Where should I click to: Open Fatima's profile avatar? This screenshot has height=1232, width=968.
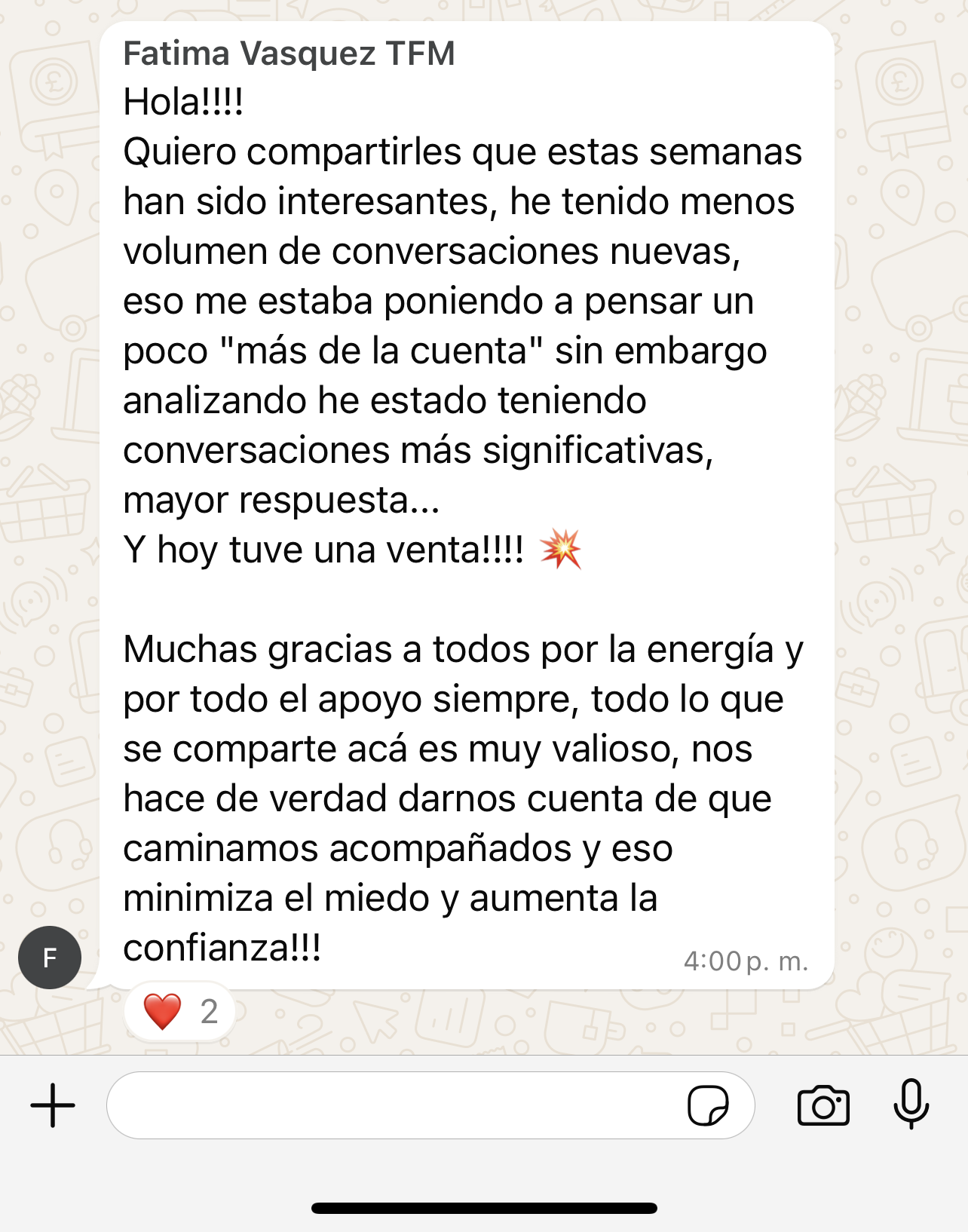(x=50, y=958)
